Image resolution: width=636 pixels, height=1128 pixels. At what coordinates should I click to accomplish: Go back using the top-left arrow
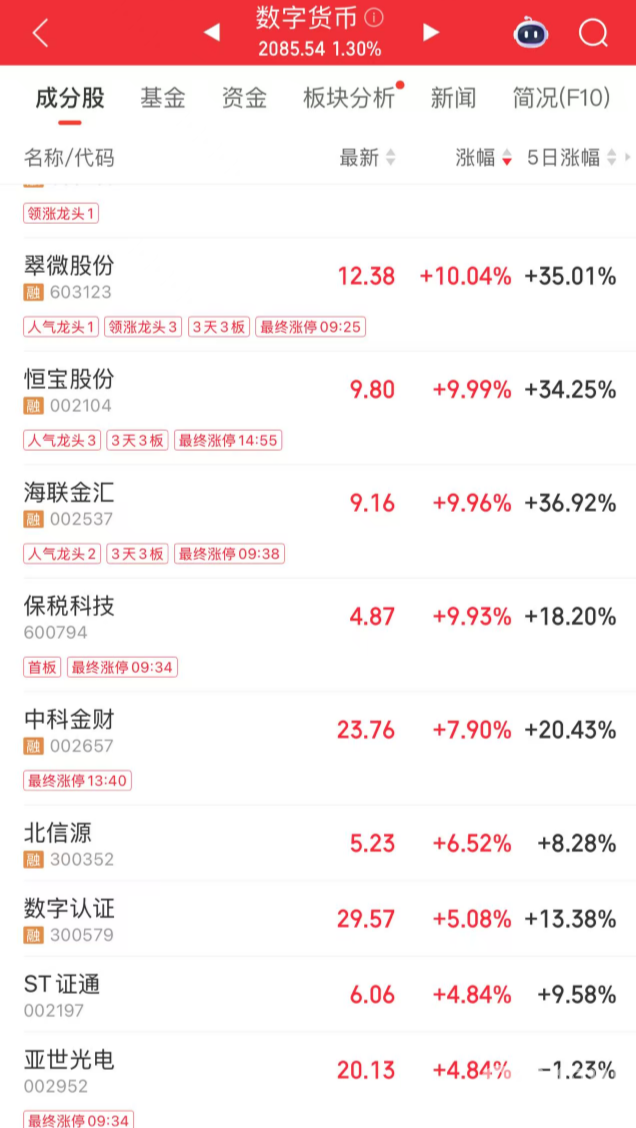coord(40,33)
